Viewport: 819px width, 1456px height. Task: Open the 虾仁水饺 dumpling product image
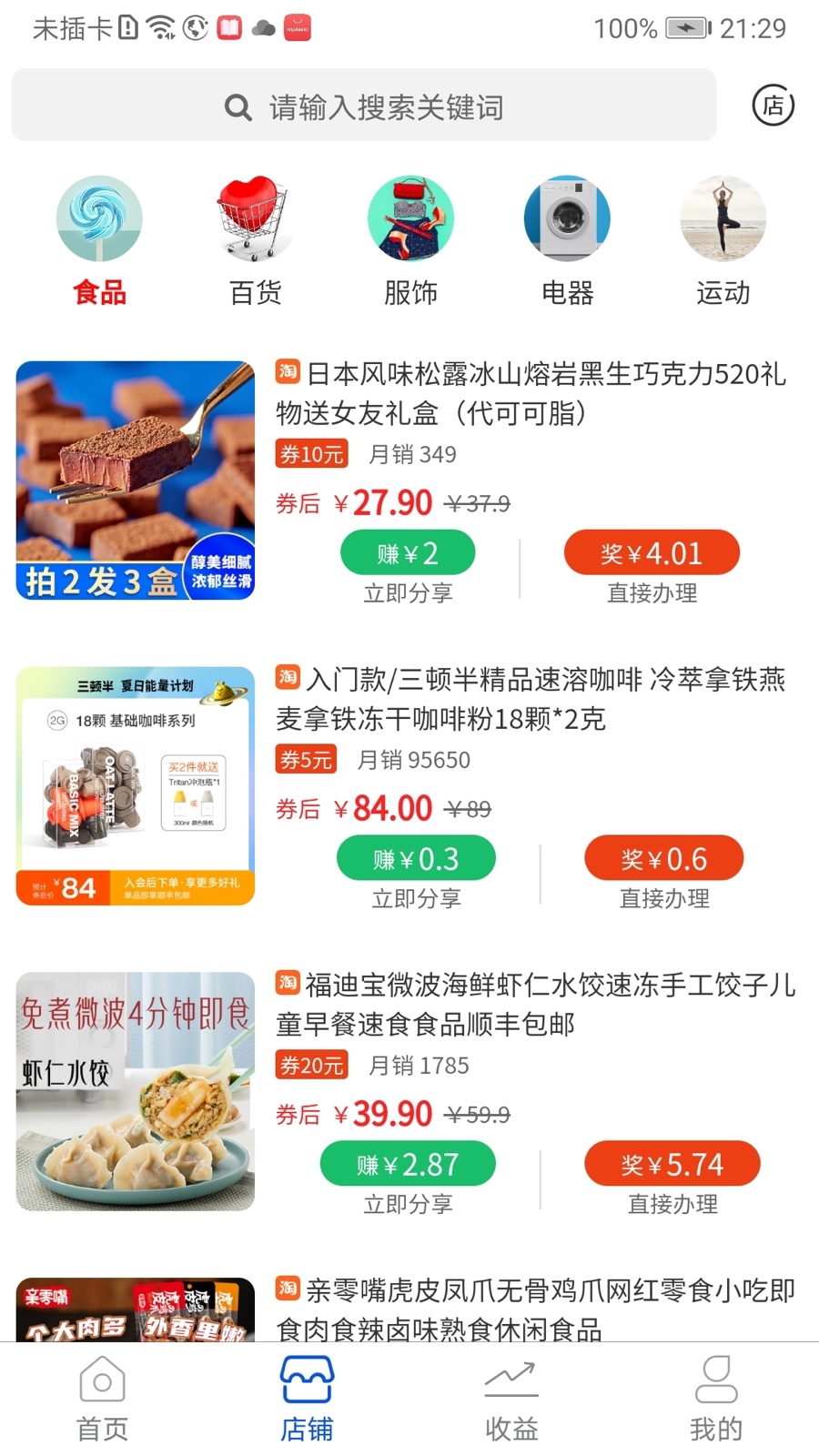tap(136, 1091)
